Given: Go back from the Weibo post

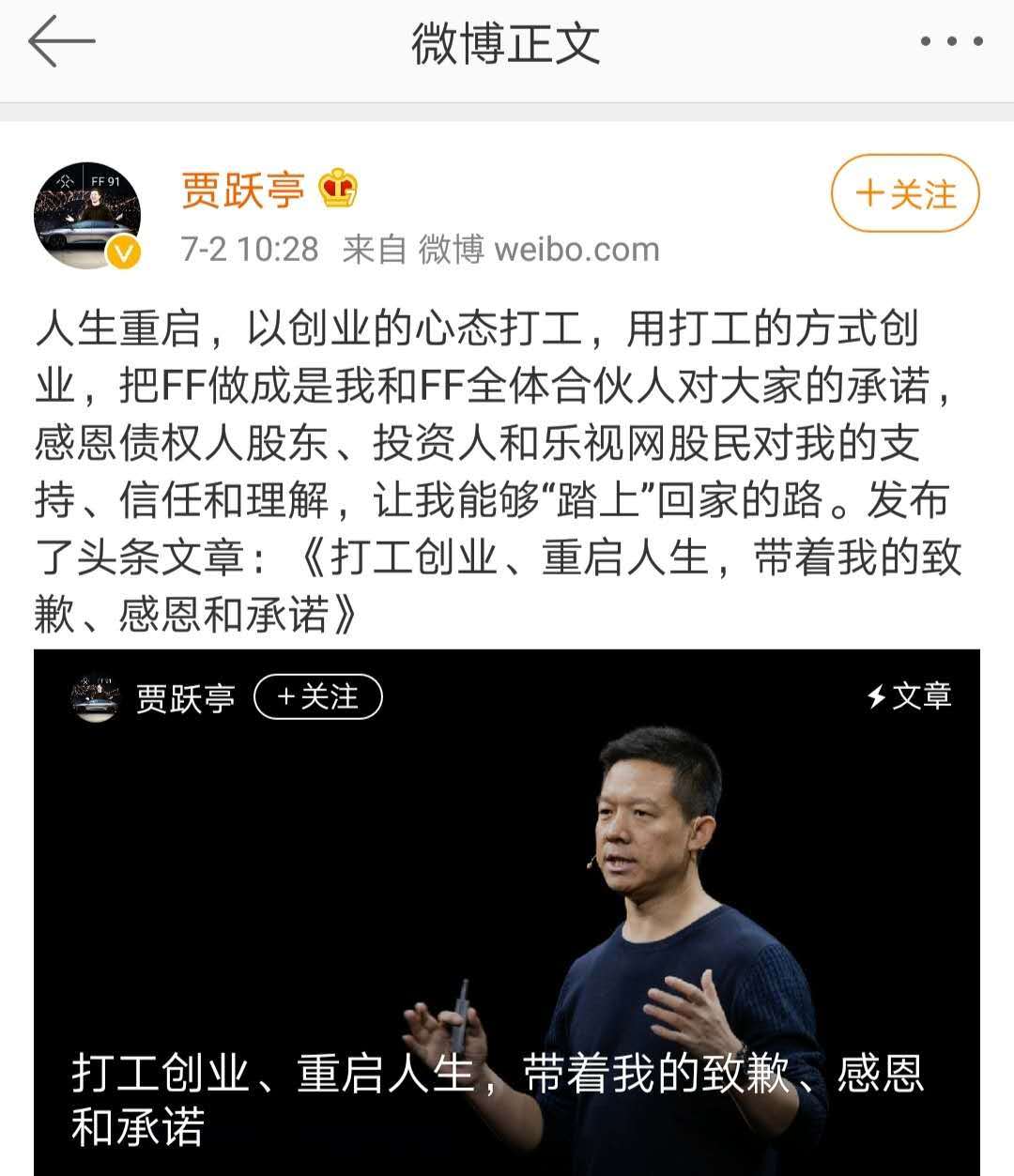Looking at the screenshot, I should tap(62, 42).
